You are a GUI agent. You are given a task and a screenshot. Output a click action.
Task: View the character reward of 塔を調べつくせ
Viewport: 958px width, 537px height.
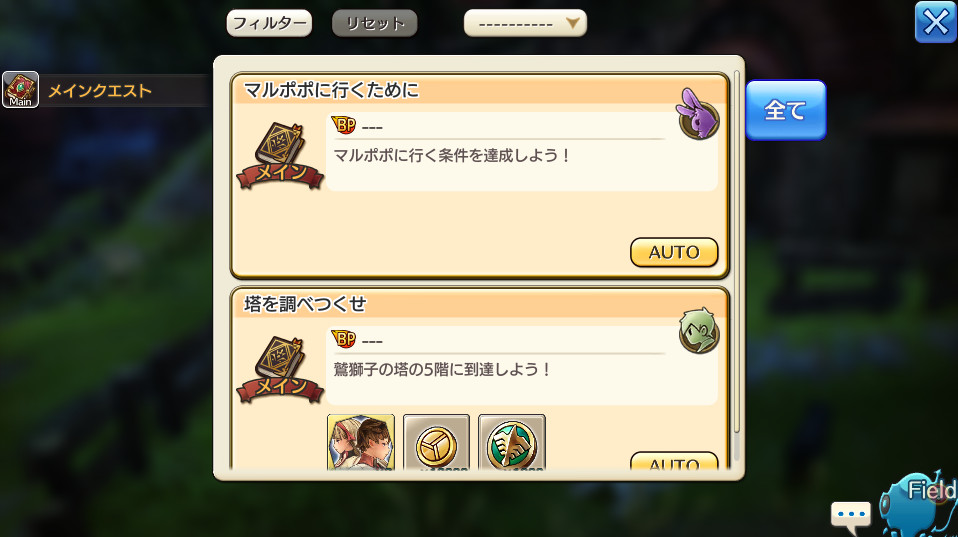click(x=361, y=442)
